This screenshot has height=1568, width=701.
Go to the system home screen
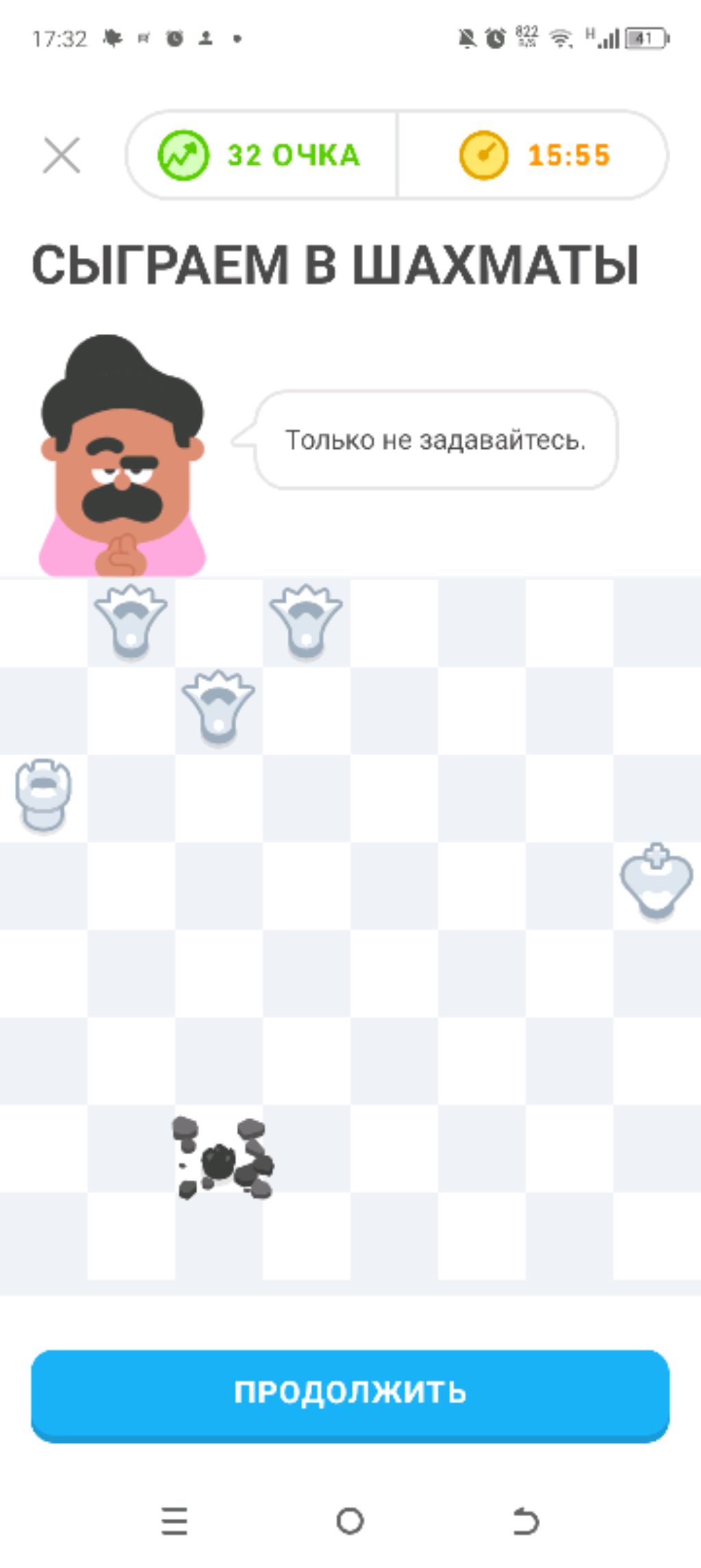tap(350, 1521)
